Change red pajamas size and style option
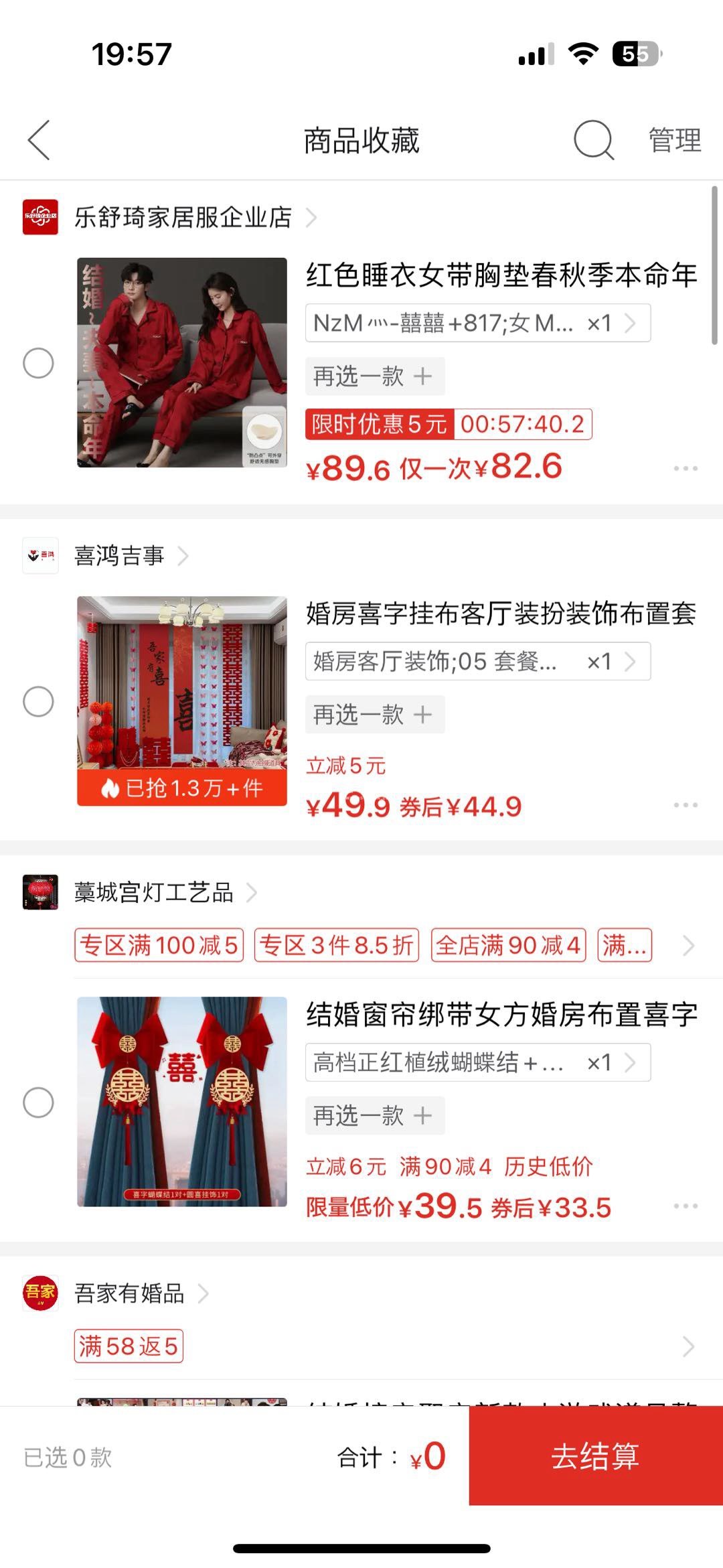Image resolution: width=723 pixels, height=1568 pixels. pos(477,324)
